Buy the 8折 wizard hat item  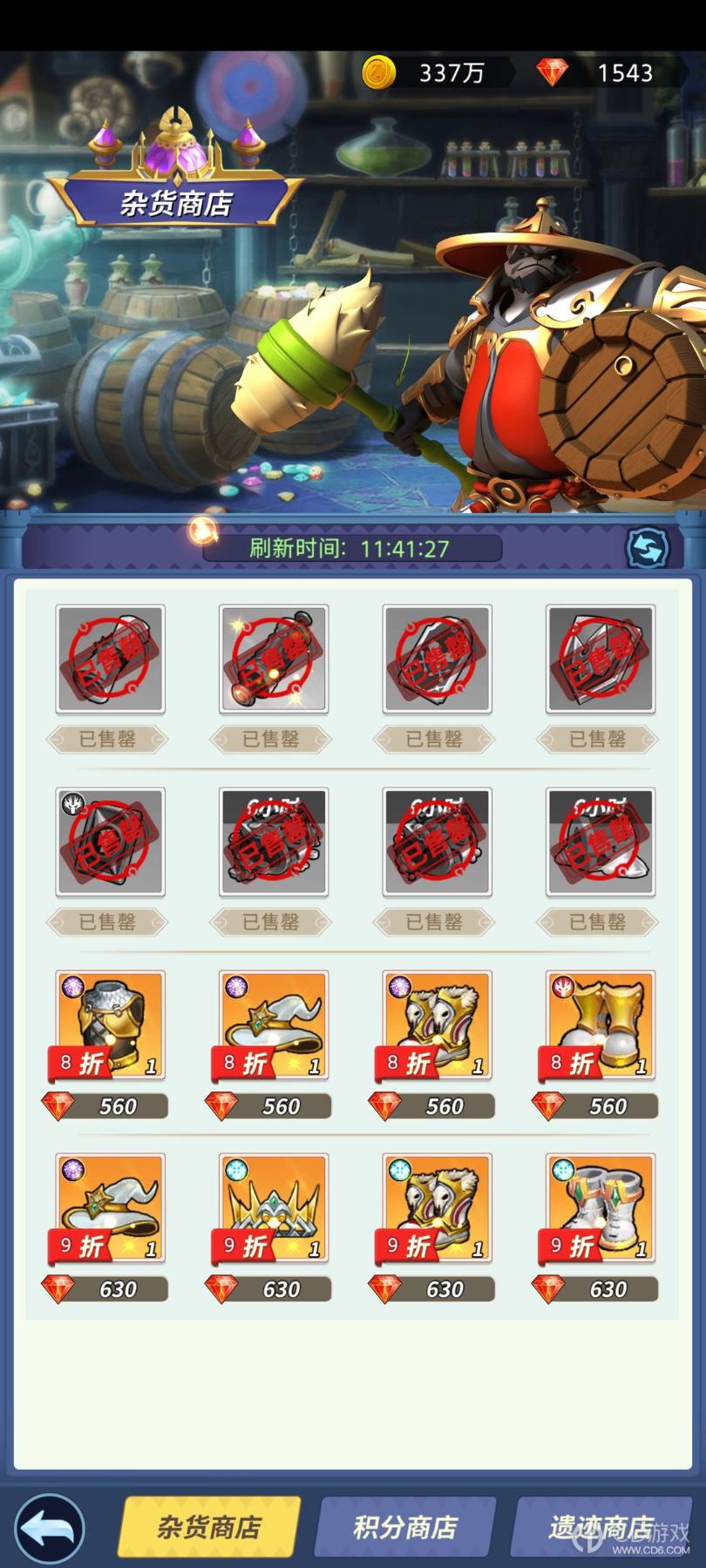(273, 1025)
